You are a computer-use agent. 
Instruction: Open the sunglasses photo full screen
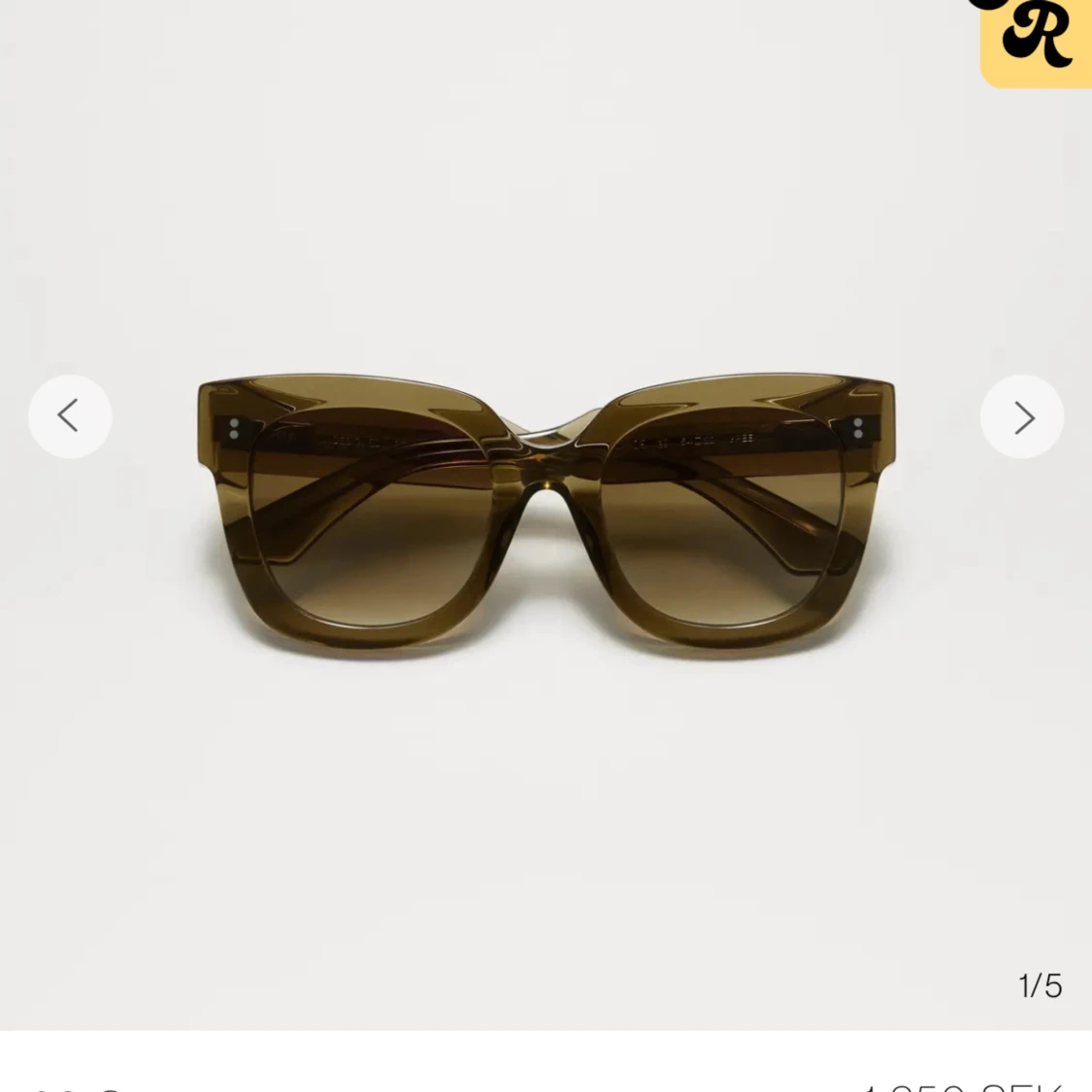546,514
